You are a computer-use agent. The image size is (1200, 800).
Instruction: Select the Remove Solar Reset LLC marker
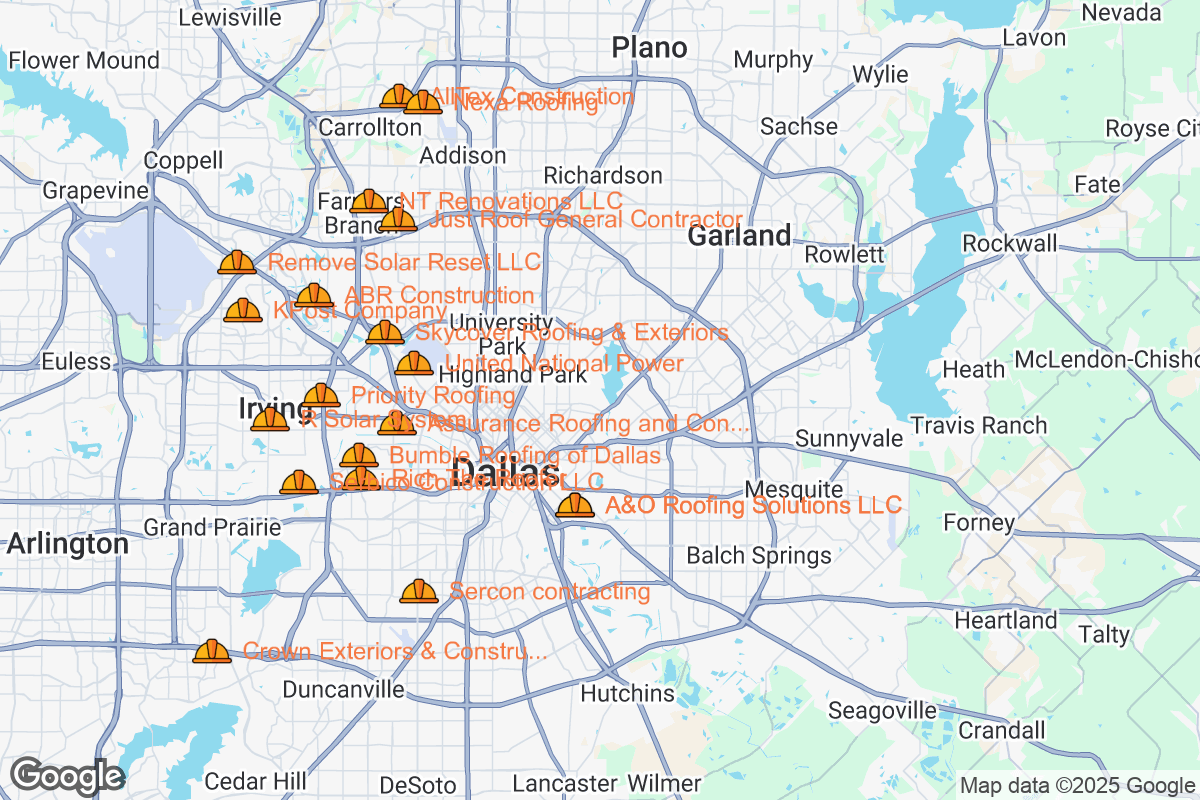(x=237, y=263)
